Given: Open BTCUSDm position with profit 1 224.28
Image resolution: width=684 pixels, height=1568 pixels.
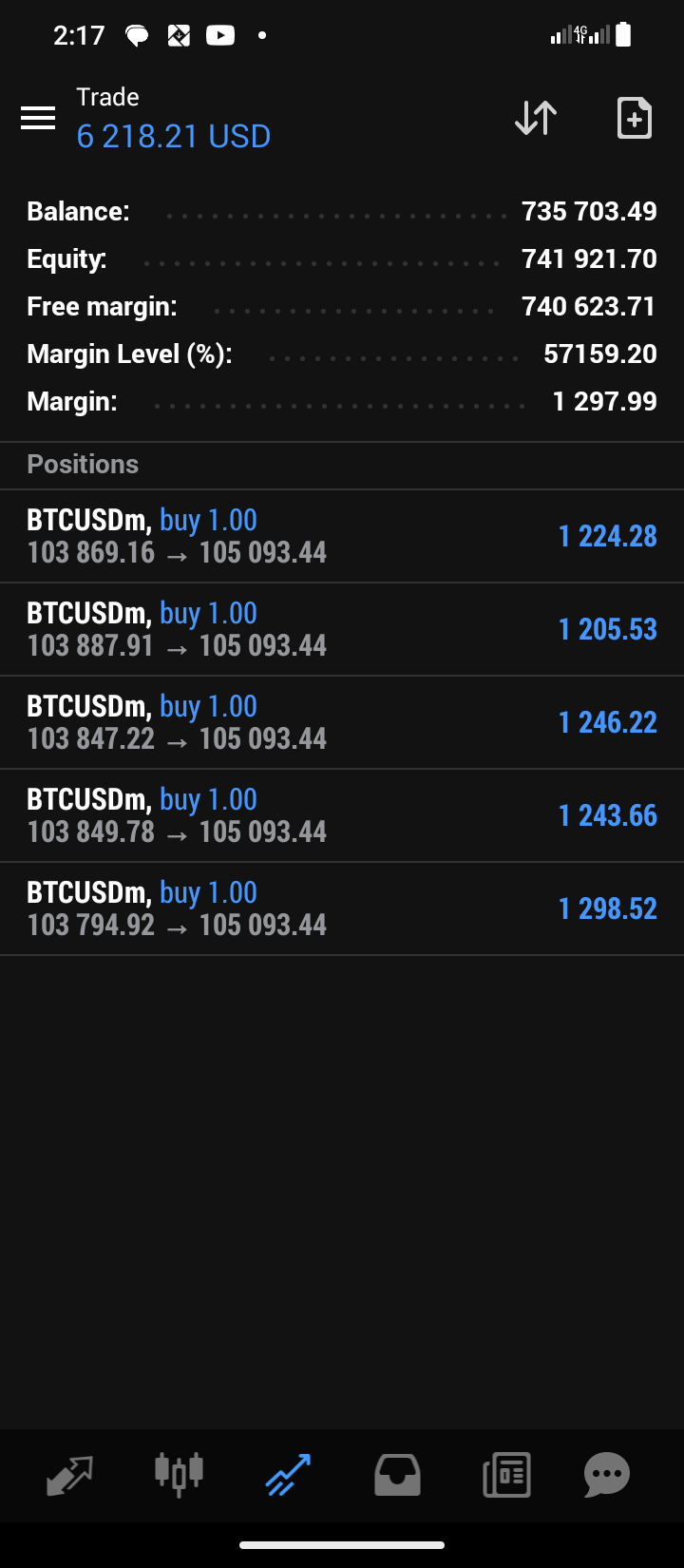Looking at the screenshot, I should point(342,536).
